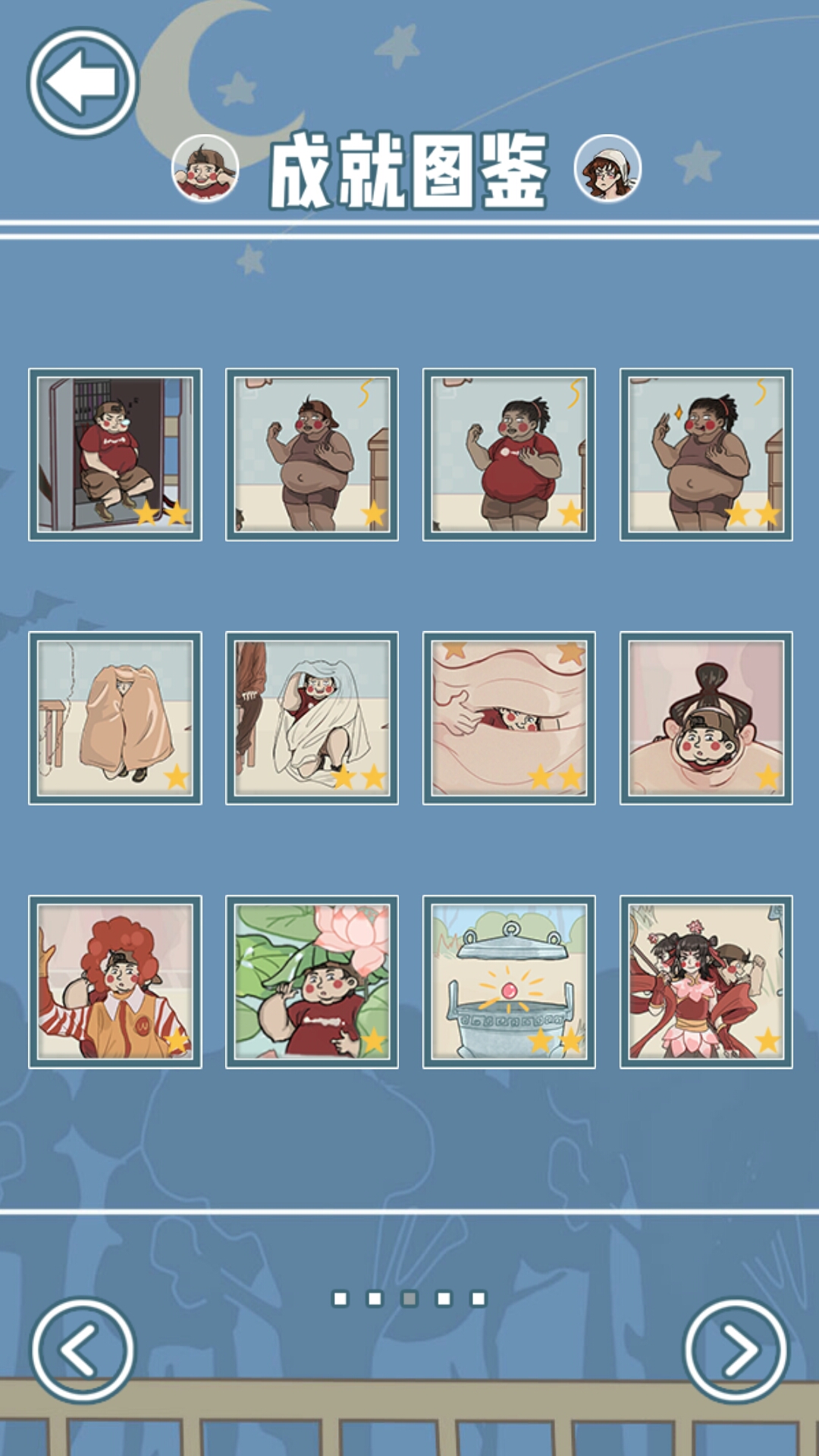The height and width of the screenshot is (1456, 819).
Task: Open the OK-gesture ponytail achievement
Action: (706, 454)
